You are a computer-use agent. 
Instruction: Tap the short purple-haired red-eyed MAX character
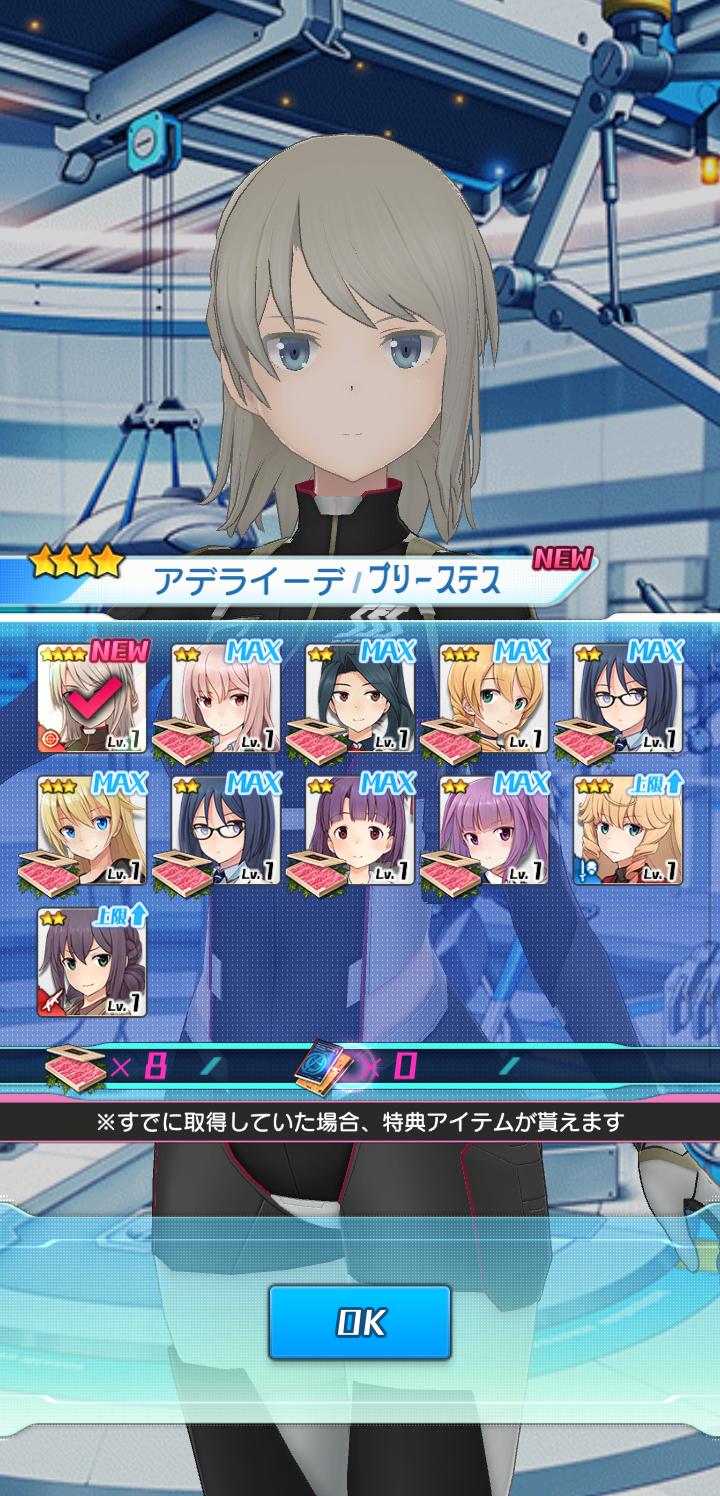click(360, 830)
